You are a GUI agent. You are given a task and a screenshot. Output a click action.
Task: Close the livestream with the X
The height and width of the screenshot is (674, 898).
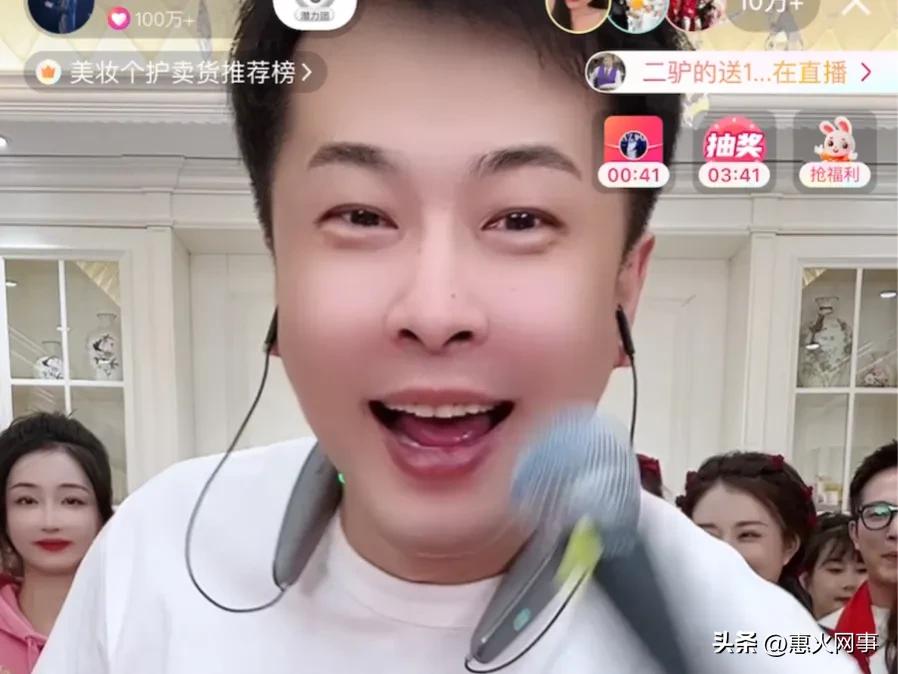(857, 6)
